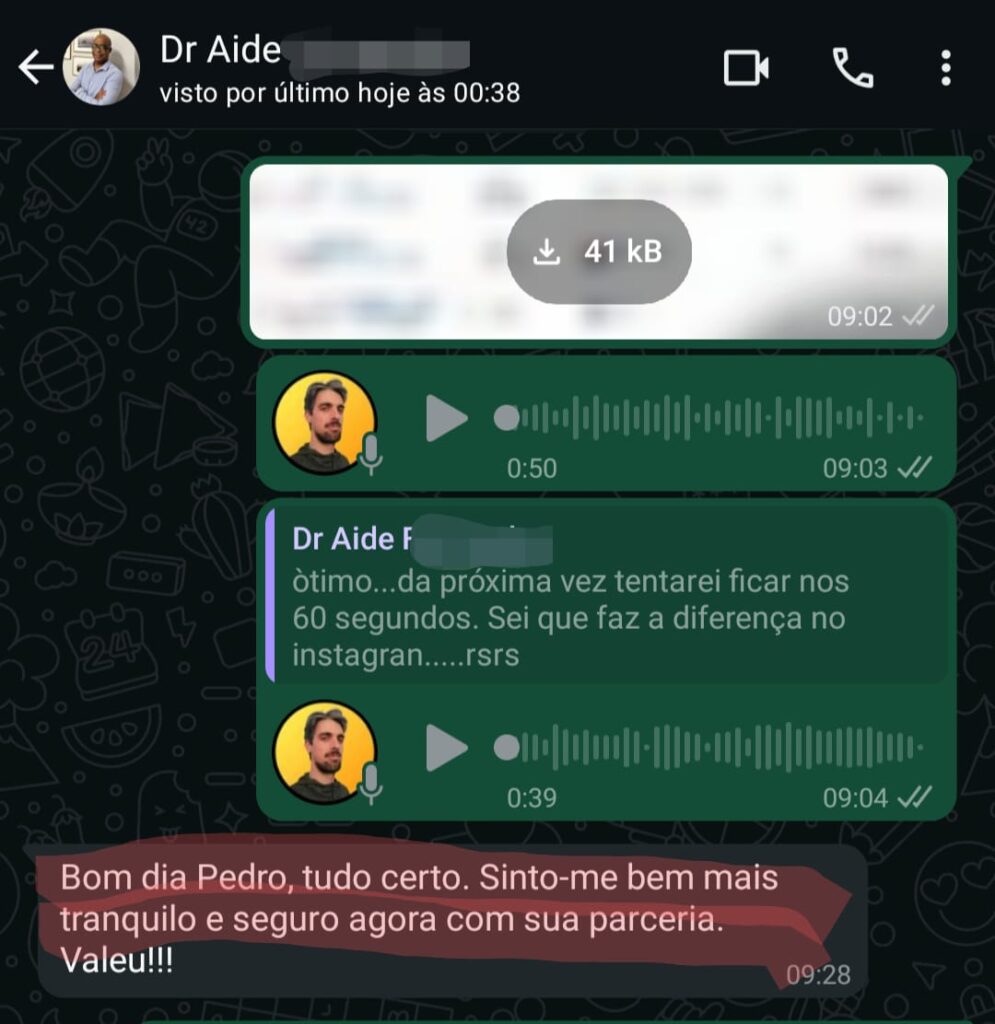Play the 0:39 voice message
This screenshot has width=995, height=1024.
click(x=446, y=747)
